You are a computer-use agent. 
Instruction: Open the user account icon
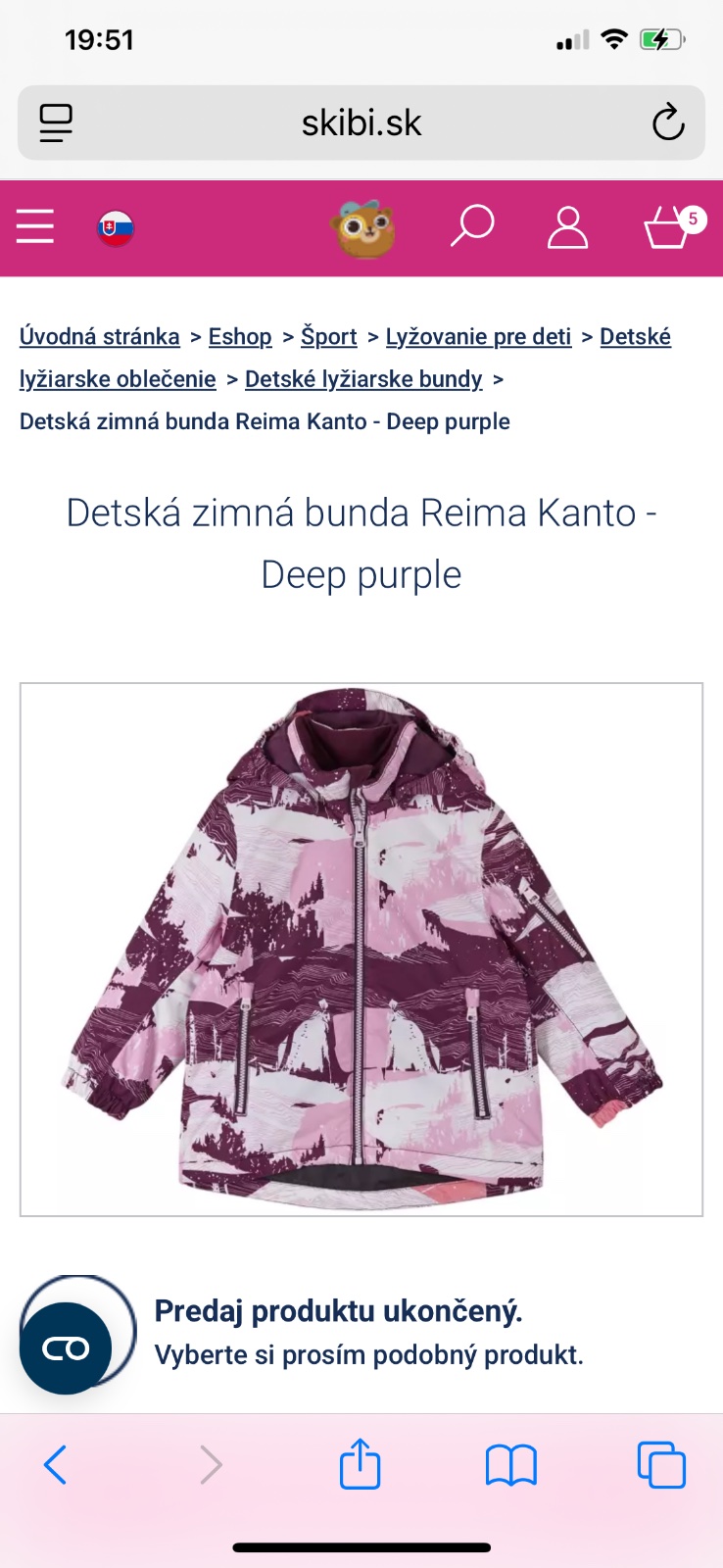(x=567, y=227)
